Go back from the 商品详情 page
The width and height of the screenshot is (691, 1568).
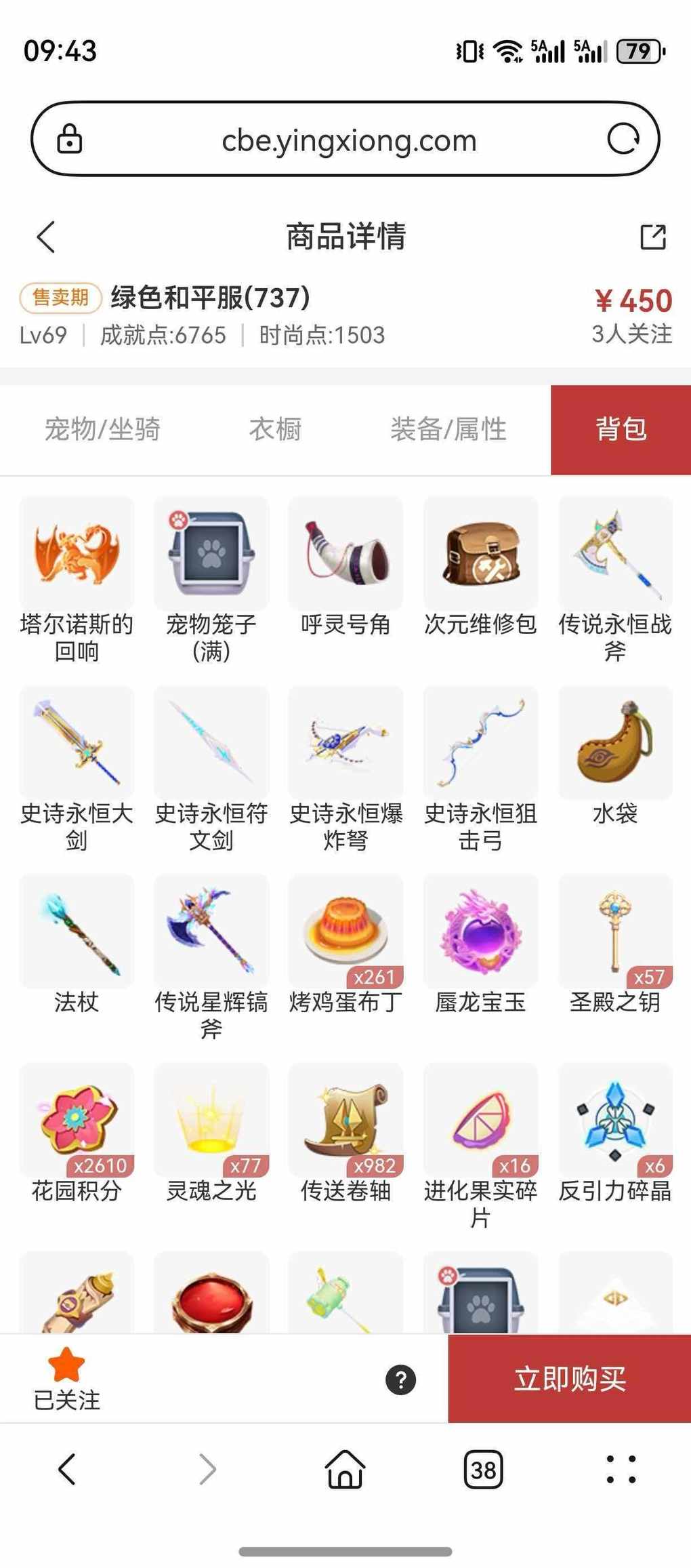pos(46,237)
